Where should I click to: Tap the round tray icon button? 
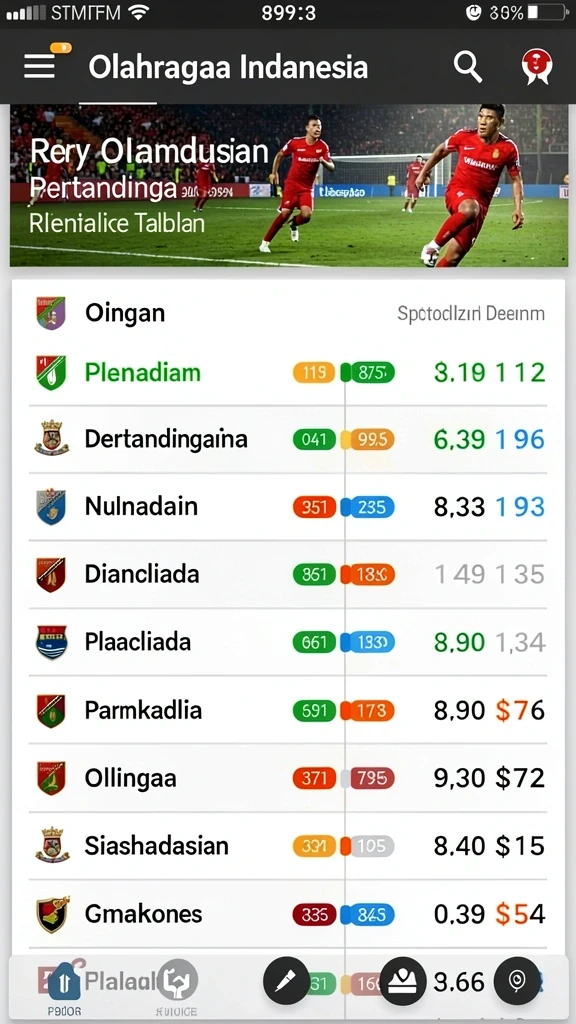pyautogui.click(x=403, y=981)
